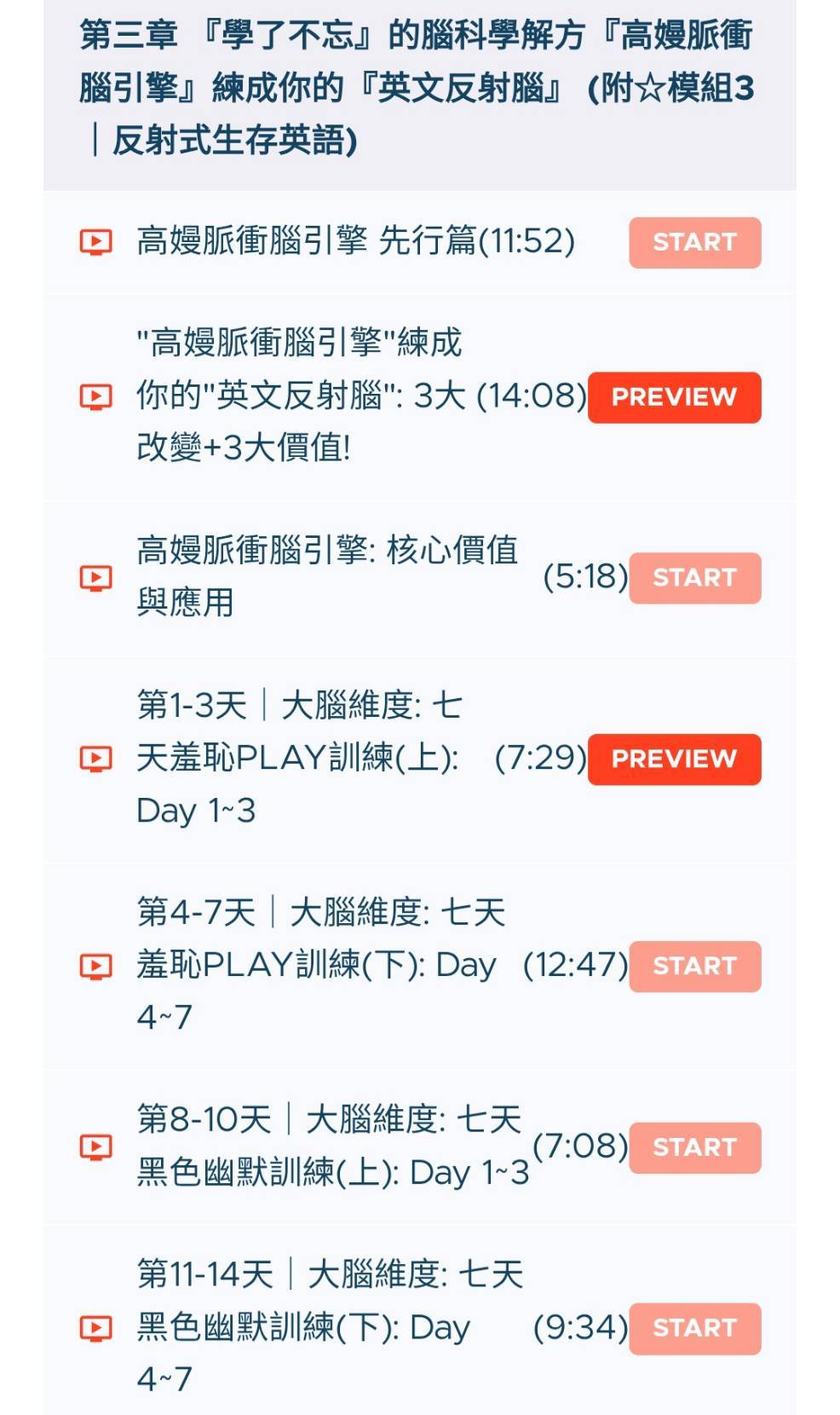Start the 高嫚脈衝腦引擎 先行篇 lesson
The image size is (840, 1415).
click(694, 243)
